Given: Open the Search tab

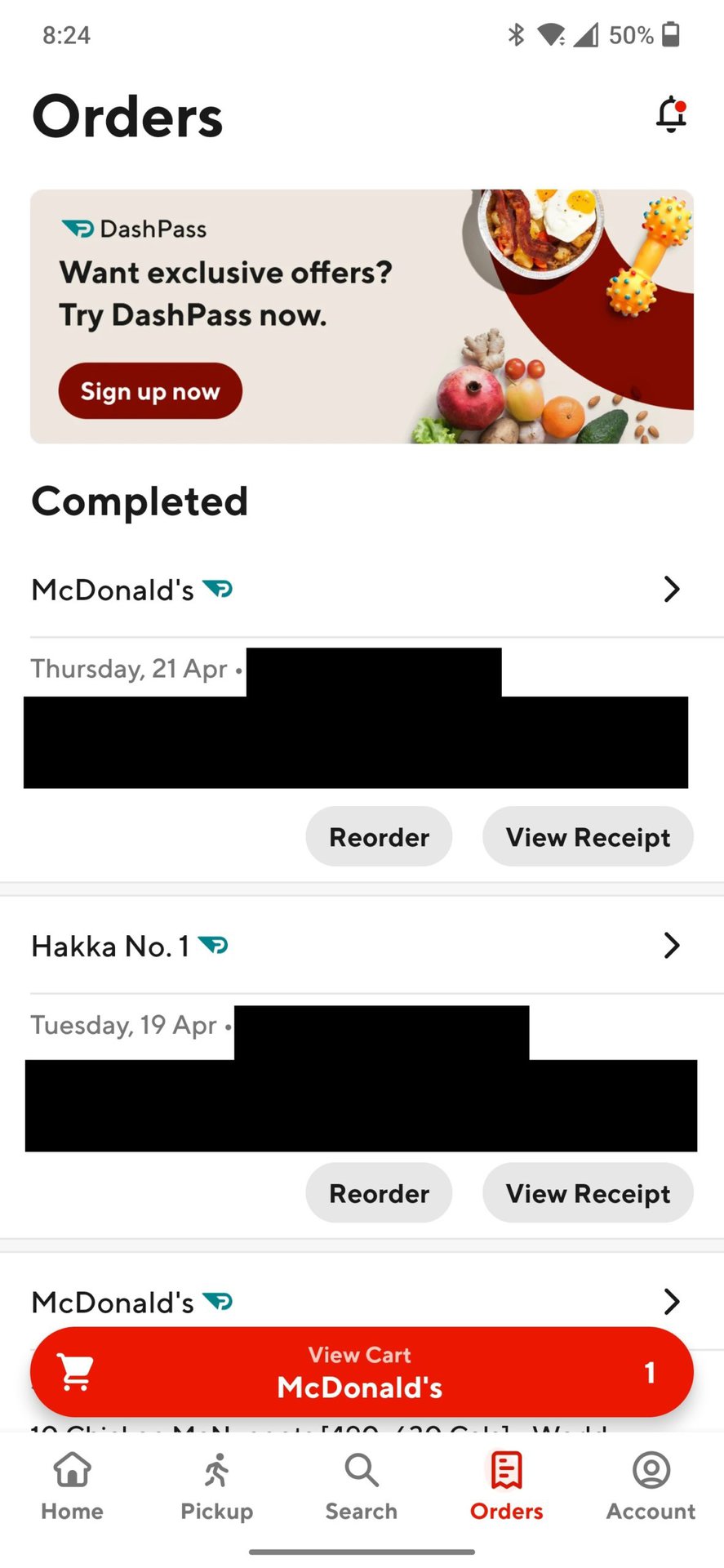Looking at the screenshot, I should (x=362, y=1486).
